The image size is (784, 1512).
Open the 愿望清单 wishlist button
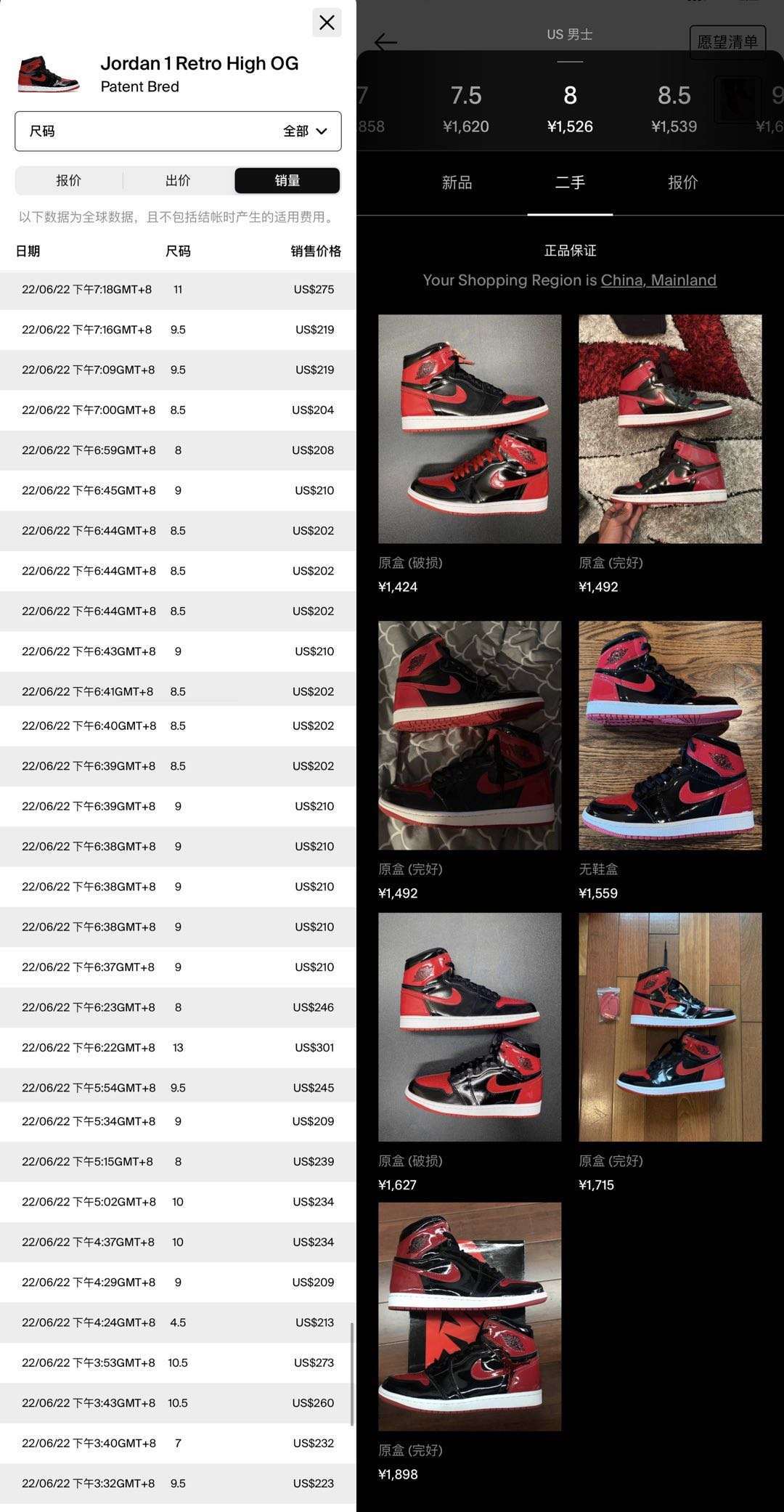click(x=727, y=42)
